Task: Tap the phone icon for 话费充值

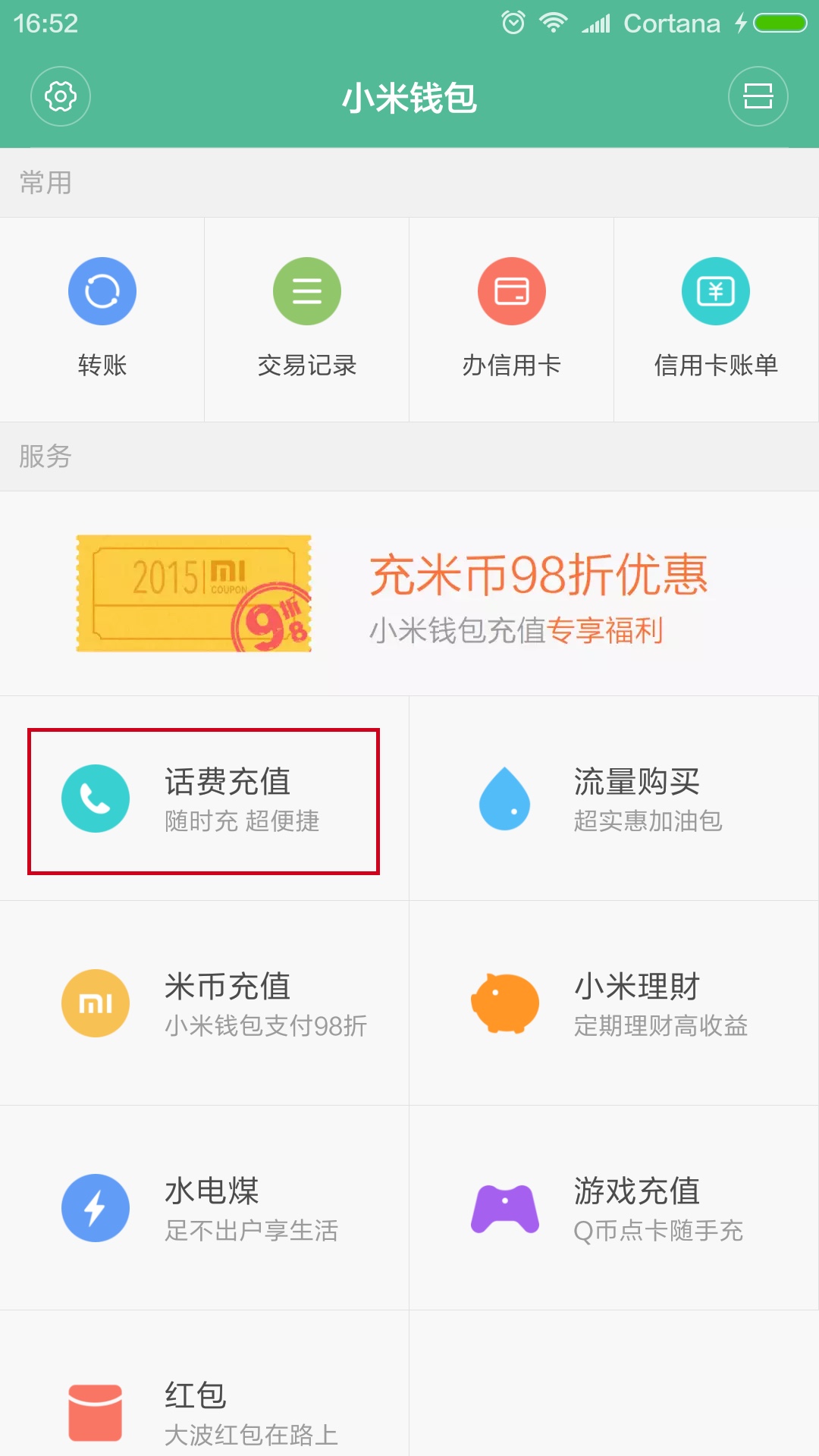Action: tap(96, 799)
